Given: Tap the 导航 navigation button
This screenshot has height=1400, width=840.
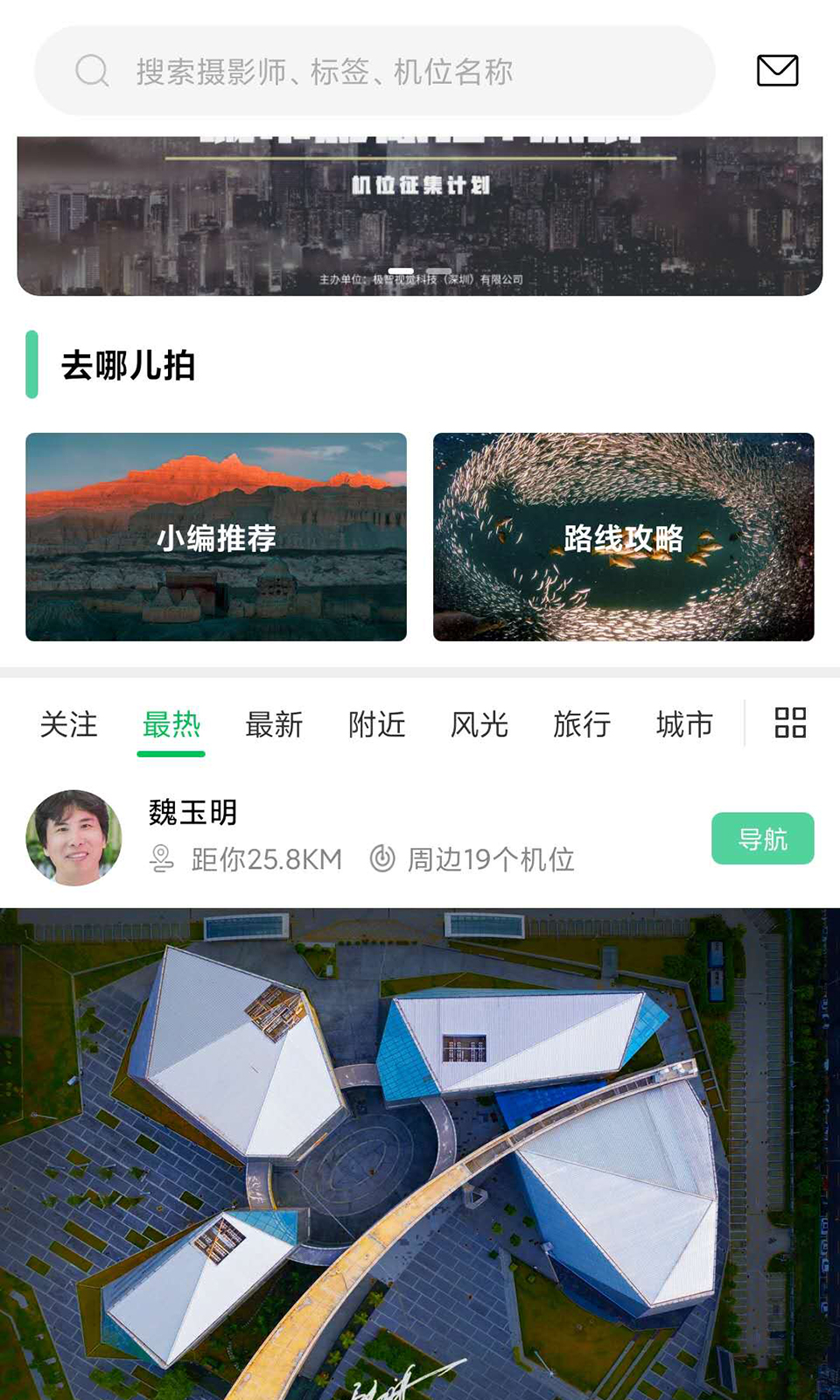Looking at the screenshot, I should pyautogui.click(x=765, y=838).
